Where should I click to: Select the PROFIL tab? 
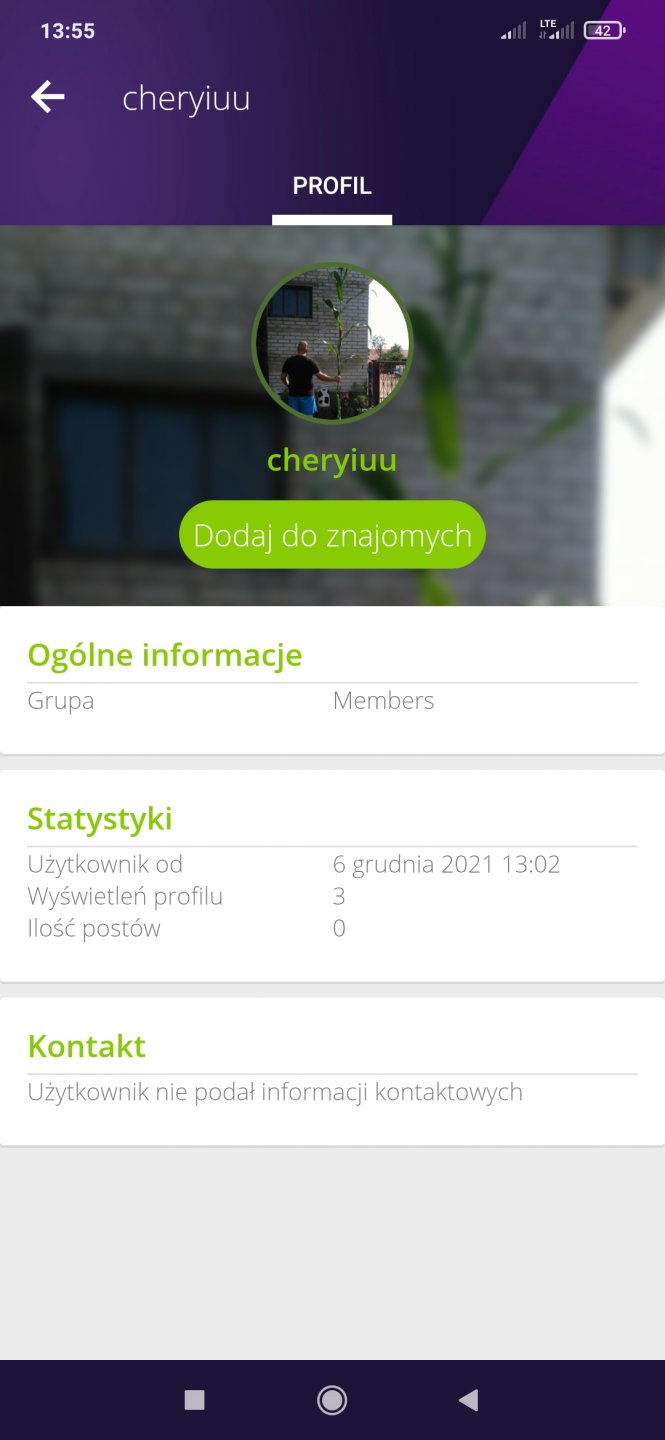pyautogui.click(x=332, y=186)
